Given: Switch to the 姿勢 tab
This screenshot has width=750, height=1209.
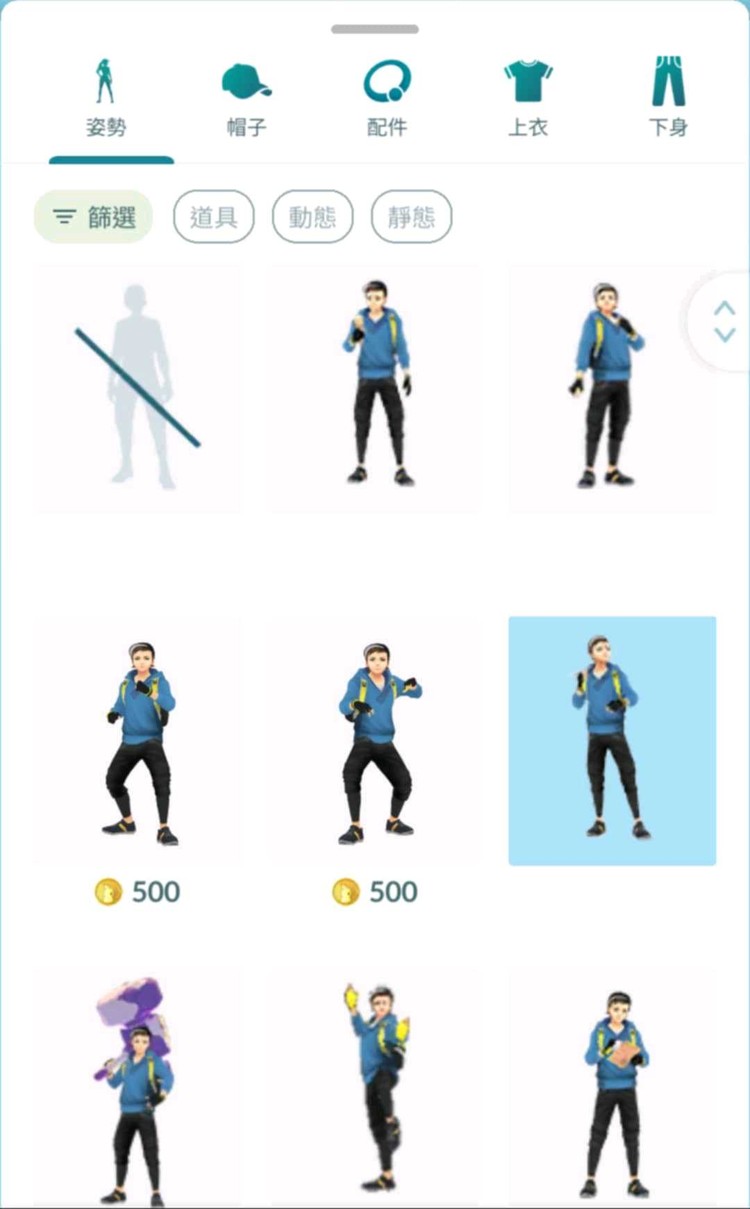Looking at the screenshot, I should pyautogui.click(x=106, y=99).
